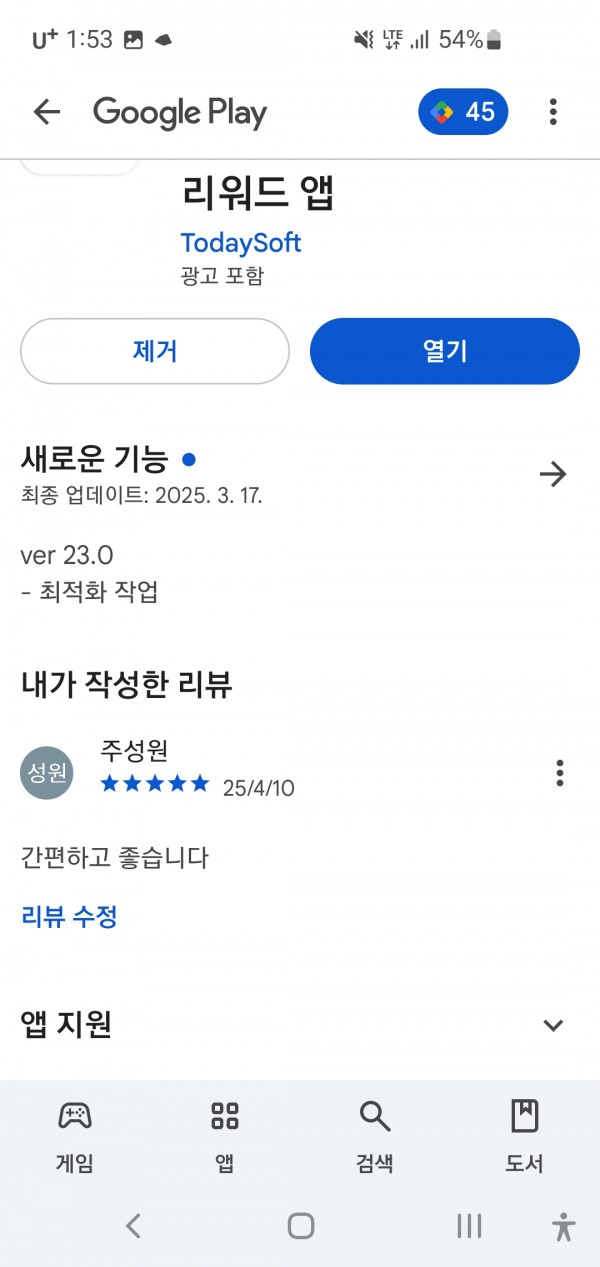Viewport: 600px width, 1267px height.
Task: Switch to the 앱 tab
Action: tap(225, 1137)
